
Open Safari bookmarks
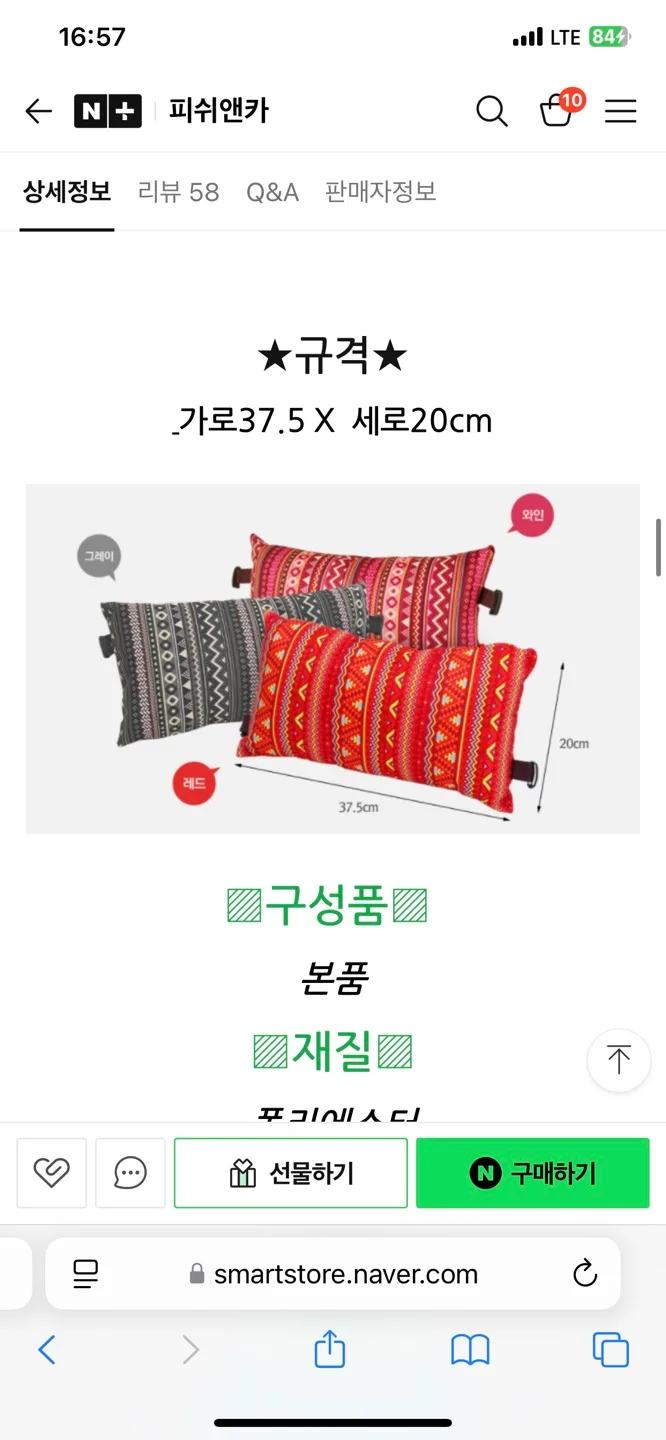470,1351
